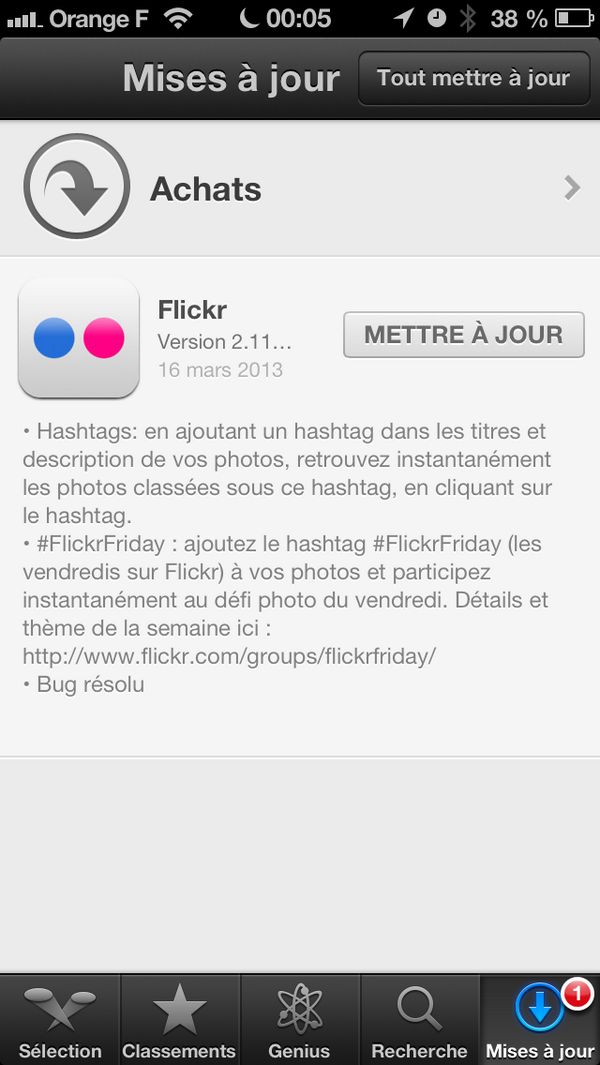Open the Genius tab
Viewport: 600px width, 1065px height.
point(299,1022)
